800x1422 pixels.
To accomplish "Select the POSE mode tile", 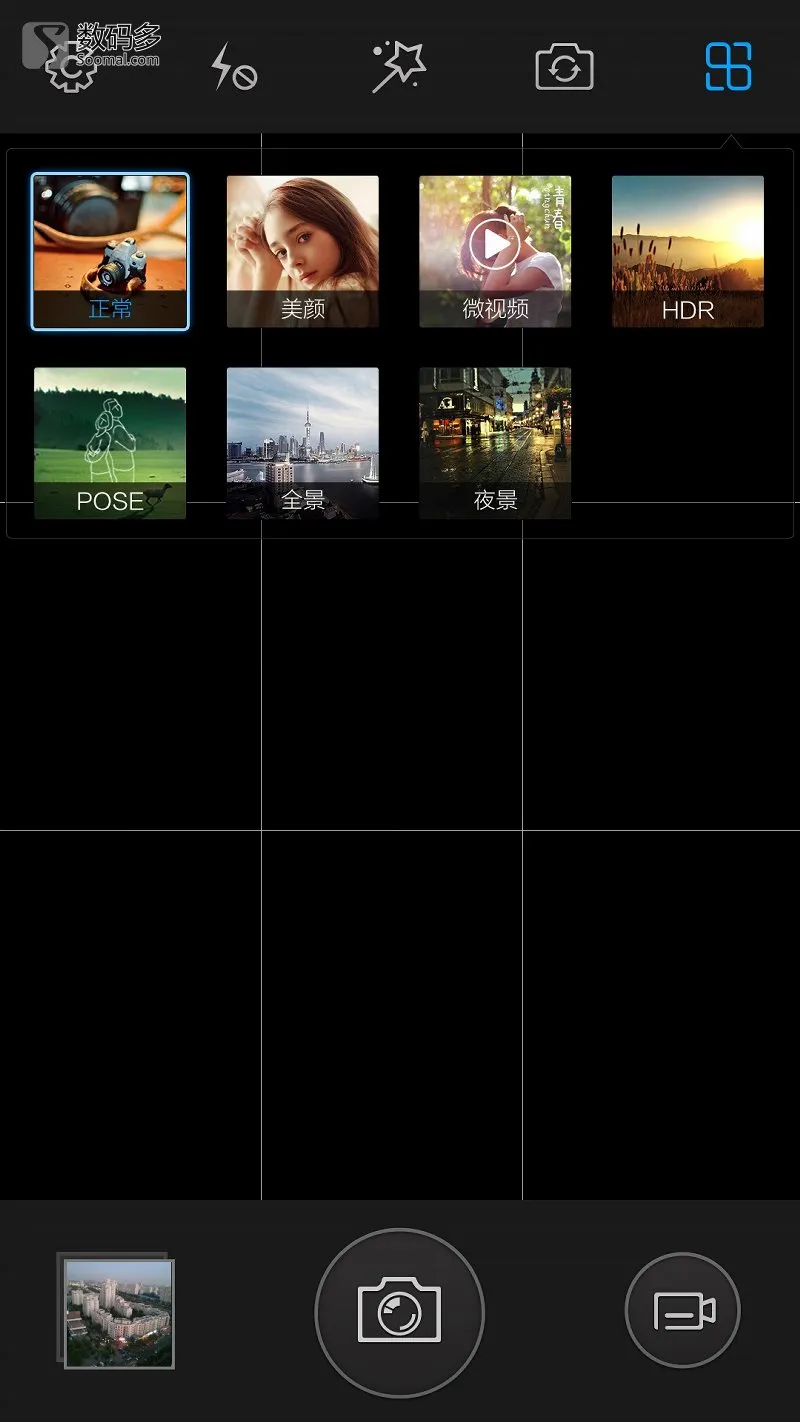I will click(x=110, y=443).
